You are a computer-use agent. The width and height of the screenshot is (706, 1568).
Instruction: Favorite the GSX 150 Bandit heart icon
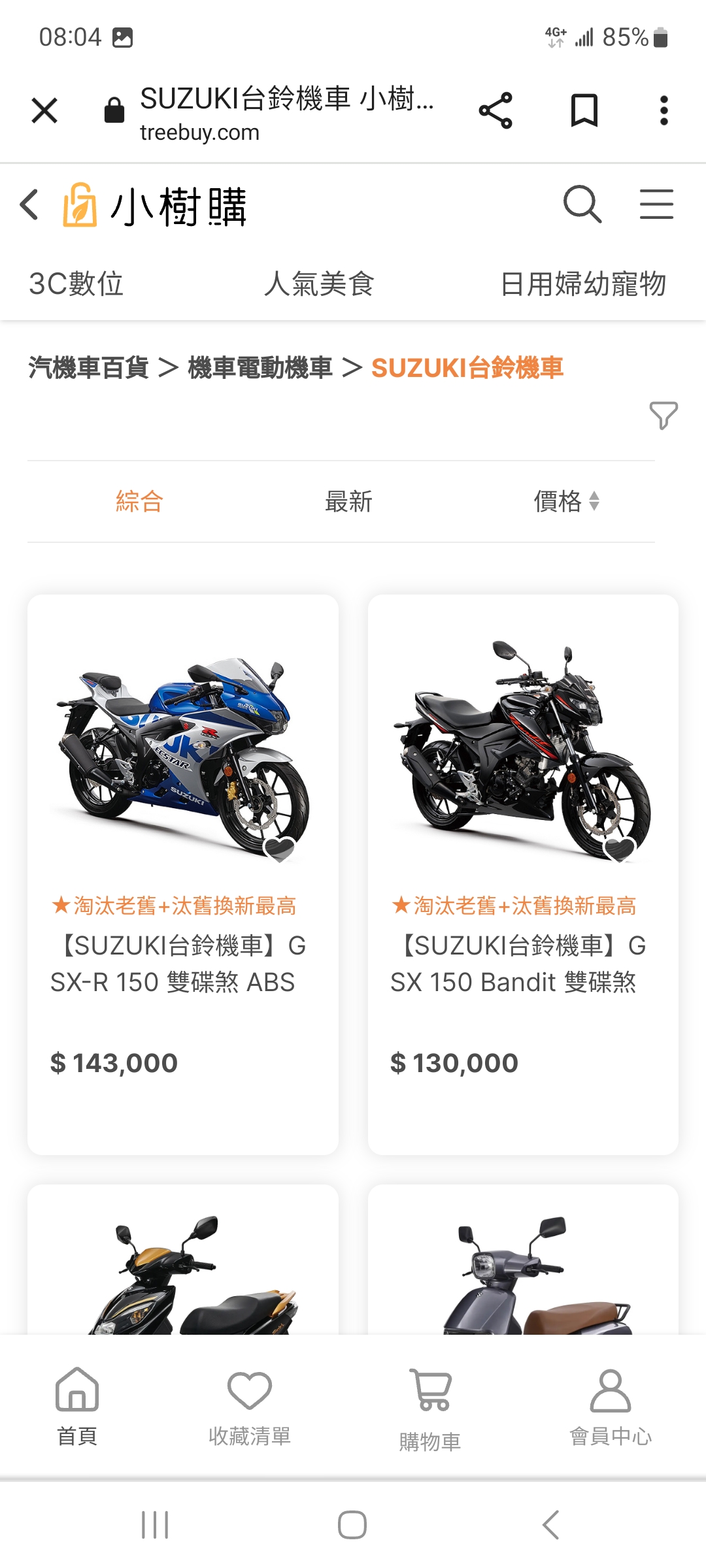[x=618, y=849]
